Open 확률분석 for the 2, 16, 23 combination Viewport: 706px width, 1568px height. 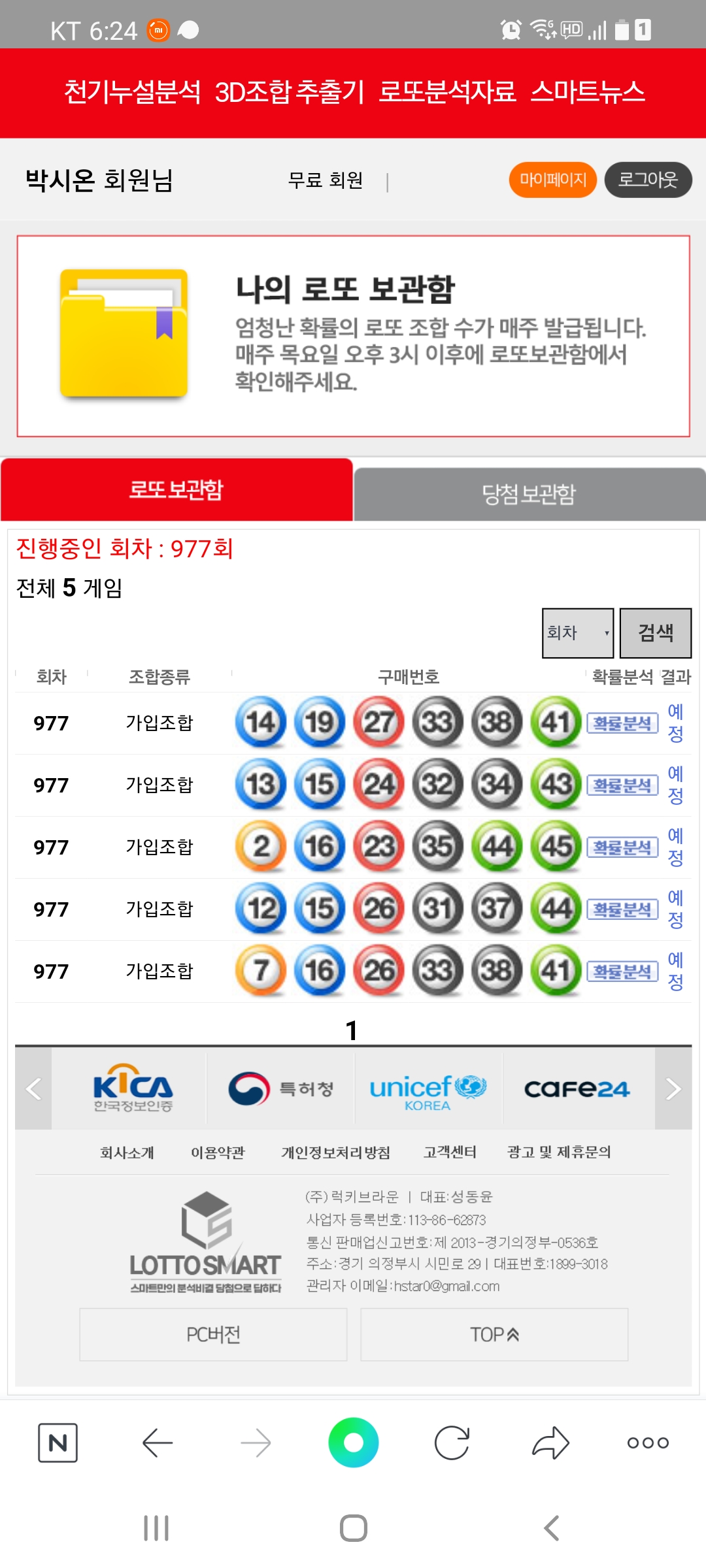point(622,847)
